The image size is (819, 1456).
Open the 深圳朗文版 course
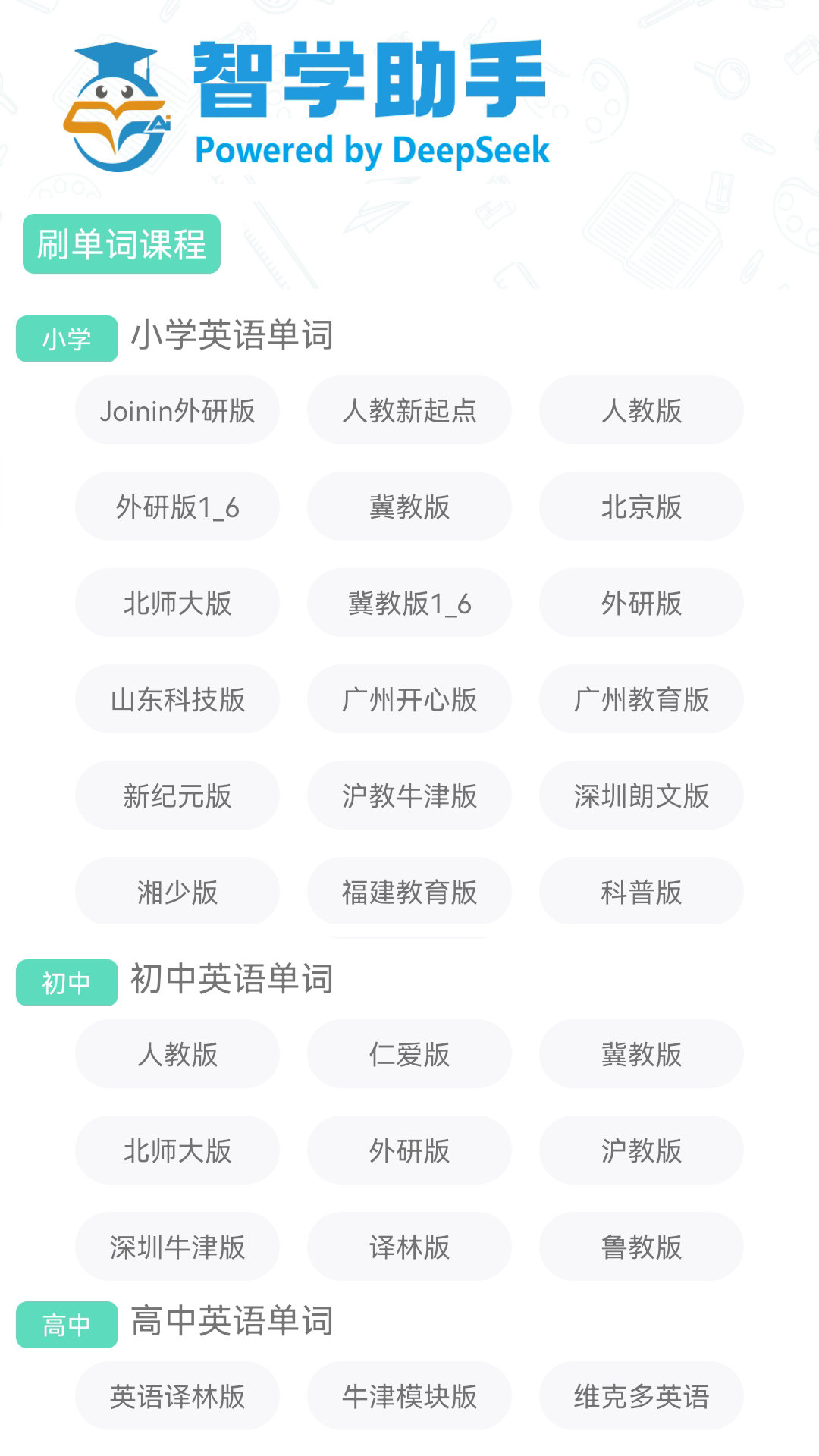tap(641, 795)
